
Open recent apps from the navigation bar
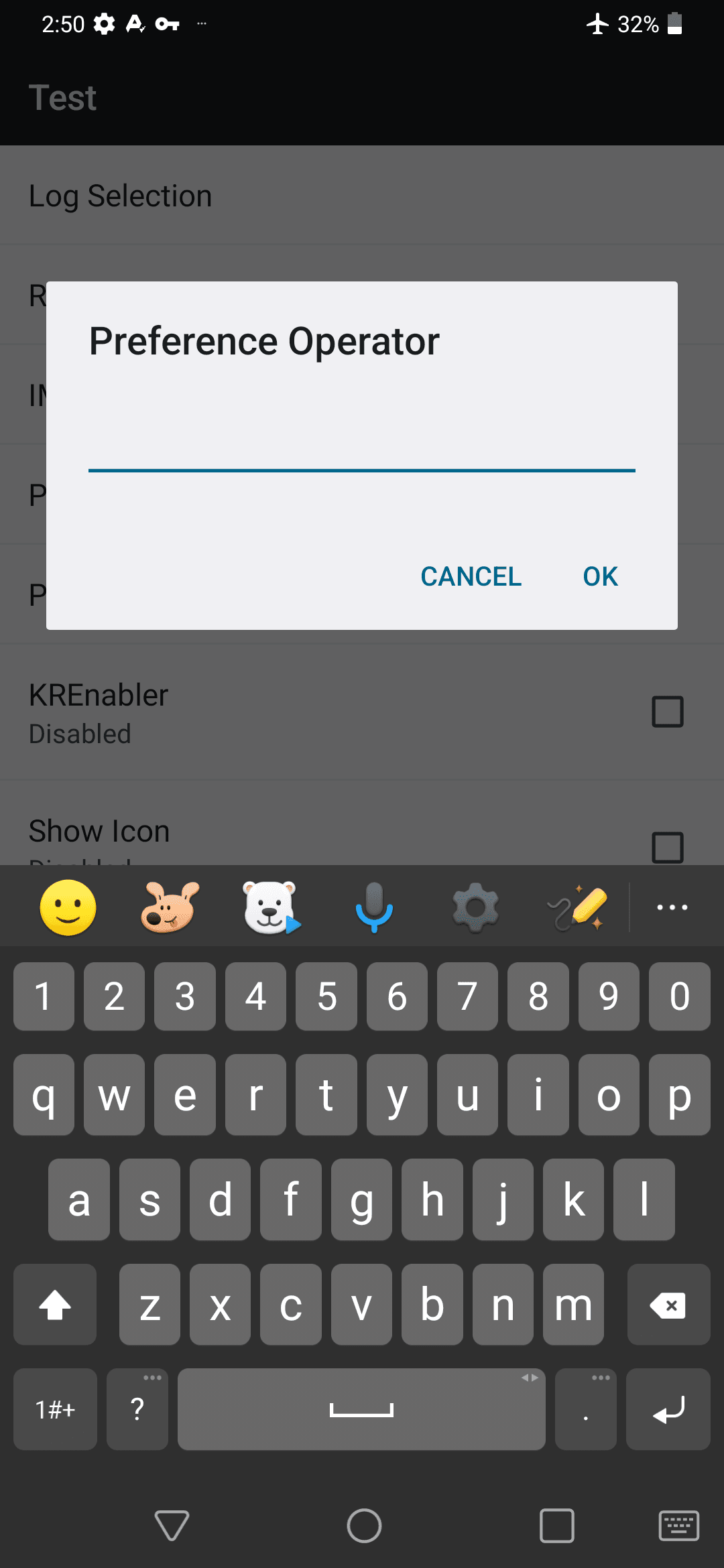[556, 1526]
